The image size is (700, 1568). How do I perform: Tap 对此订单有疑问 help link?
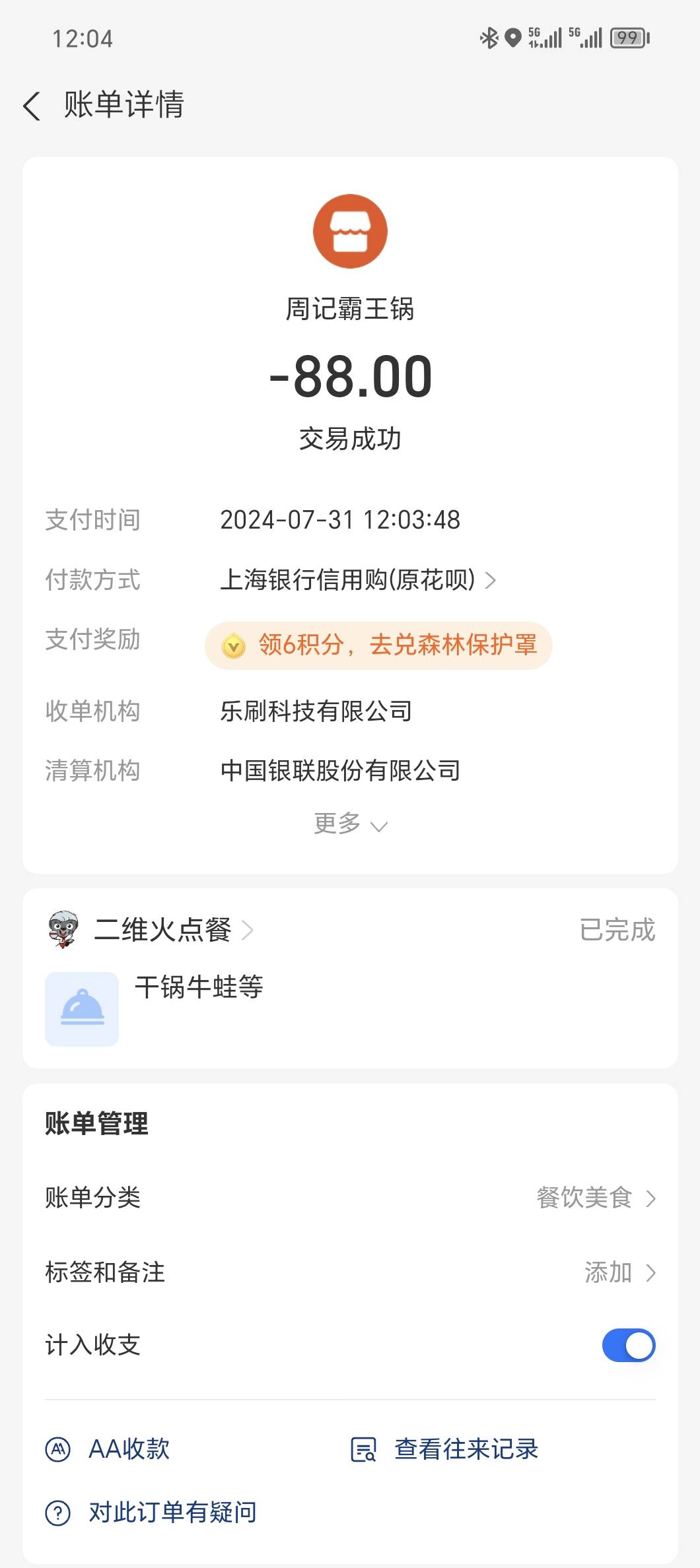point(151,1512)
